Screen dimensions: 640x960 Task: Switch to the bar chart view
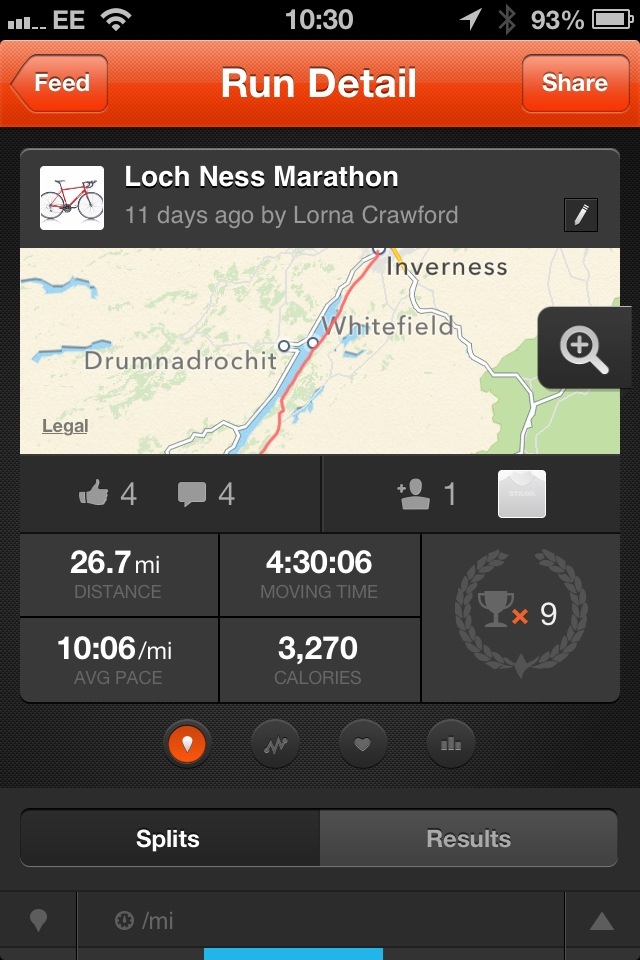pyautogui.click(x=451, y=743)
